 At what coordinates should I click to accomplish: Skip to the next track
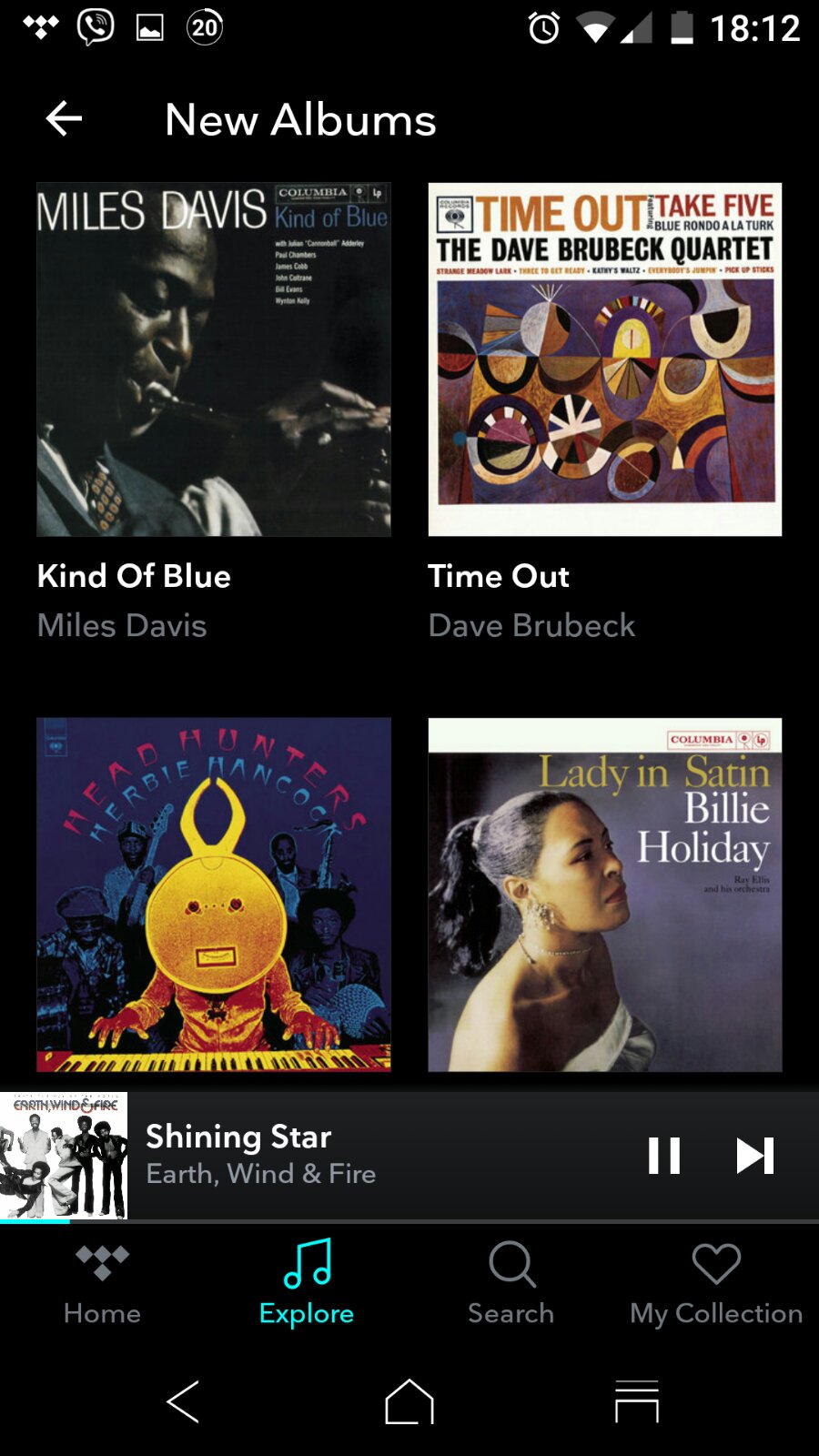tap(755, 1156)
